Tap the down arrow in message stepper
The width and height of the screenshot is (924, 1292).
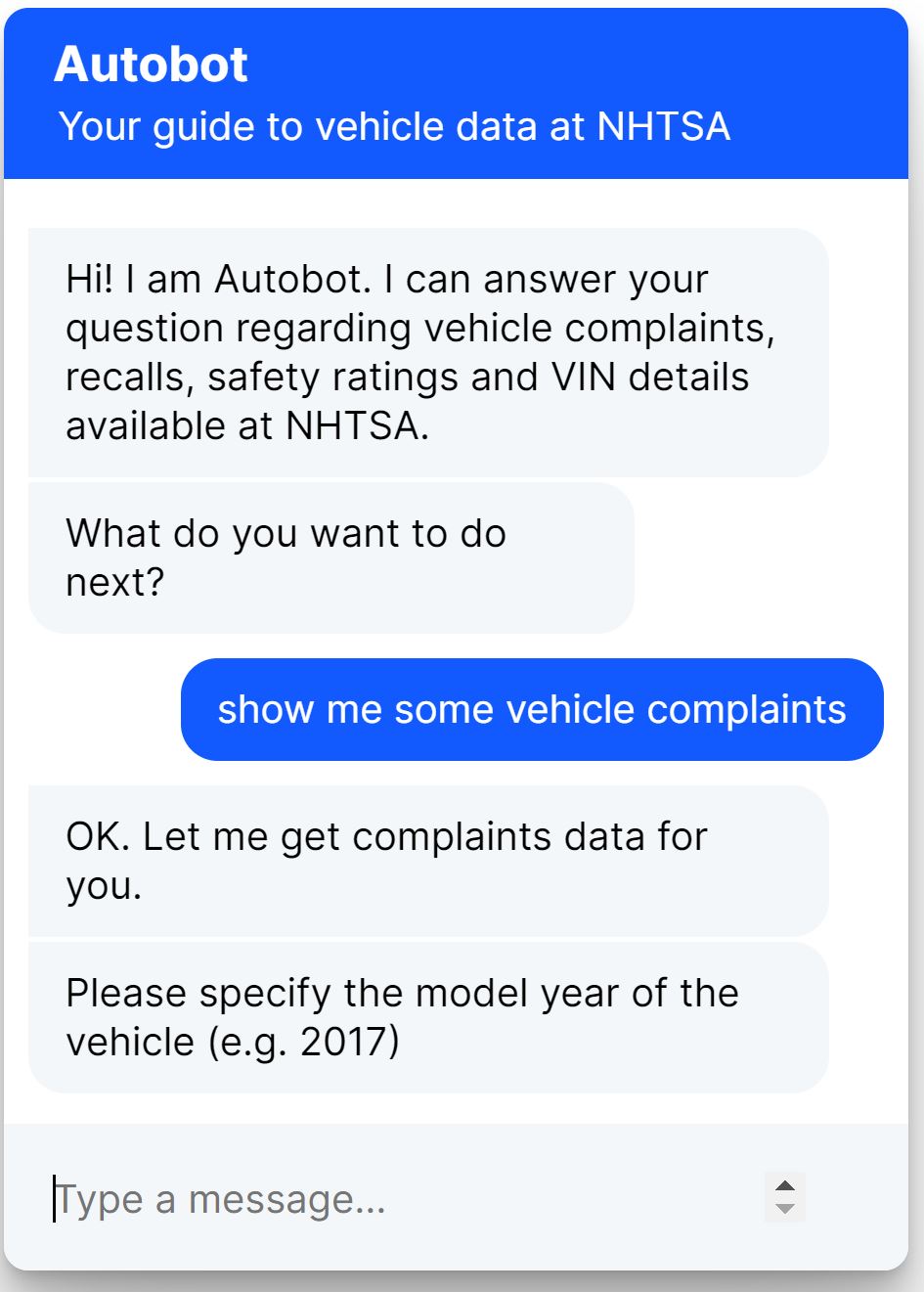[x=785, y=1210]
